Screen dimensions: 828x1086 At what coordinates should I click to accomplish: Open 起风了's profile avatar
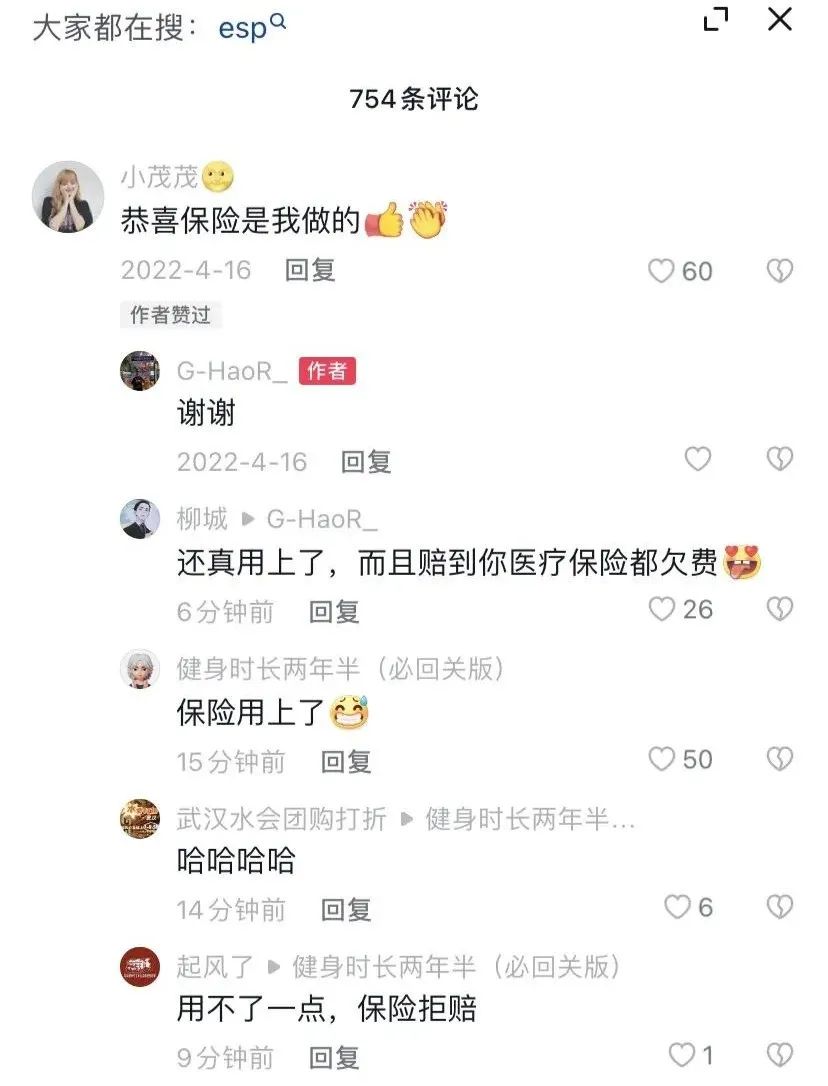point(140,967)
